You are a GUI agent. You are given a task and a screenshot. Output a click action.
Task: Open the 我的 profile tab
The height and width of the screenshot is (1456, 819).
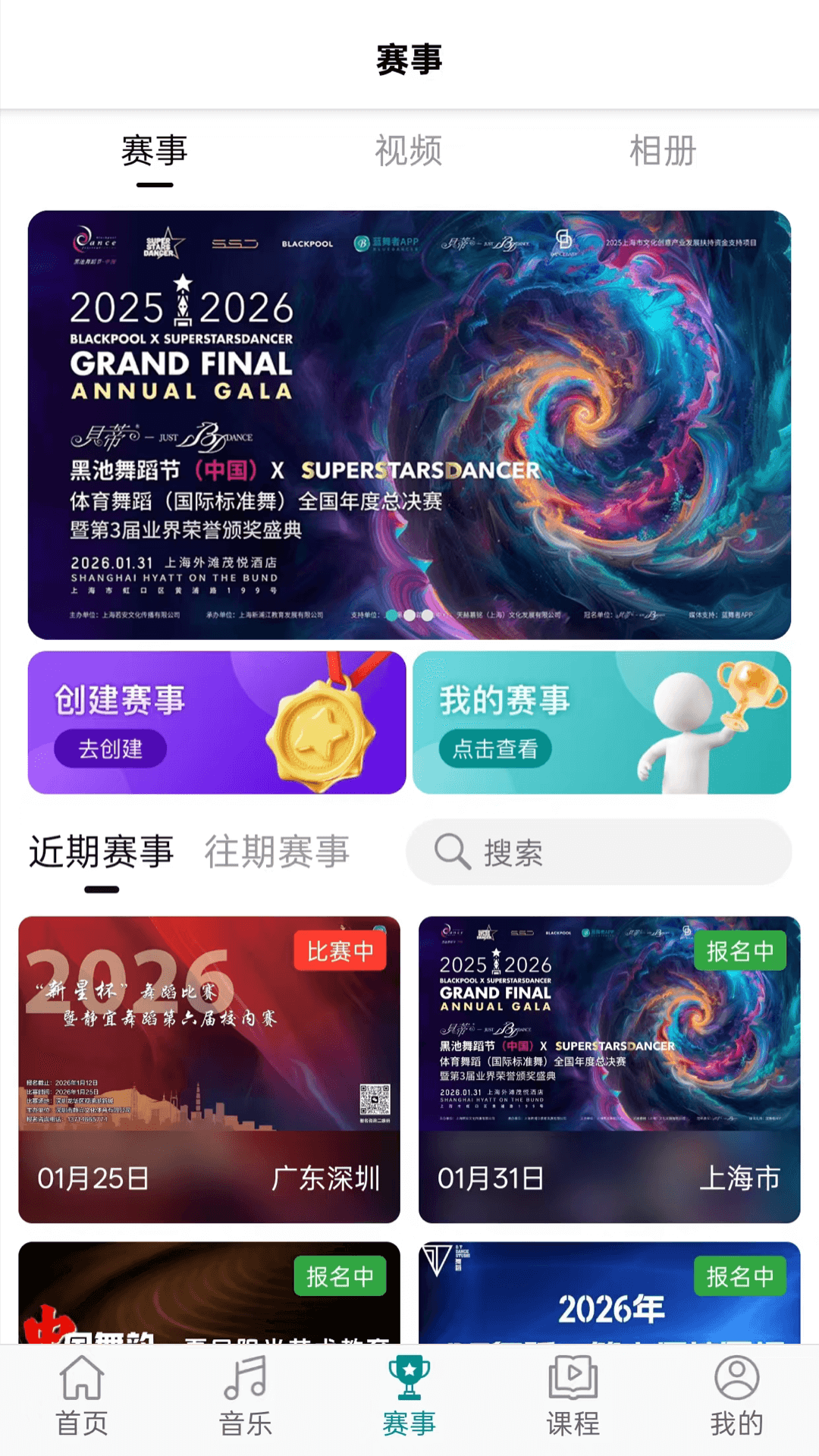(736, 1397)
